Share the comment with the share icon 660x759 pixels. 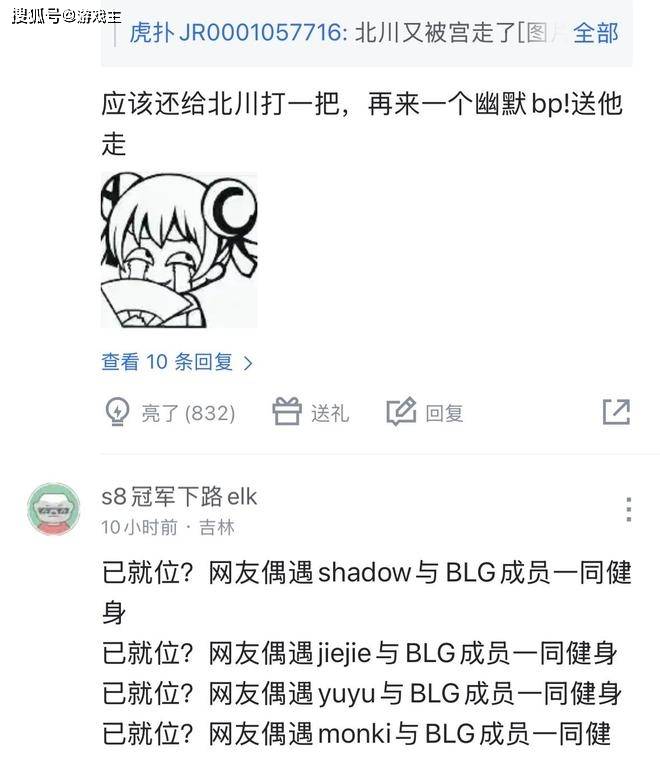click(616, 412)
